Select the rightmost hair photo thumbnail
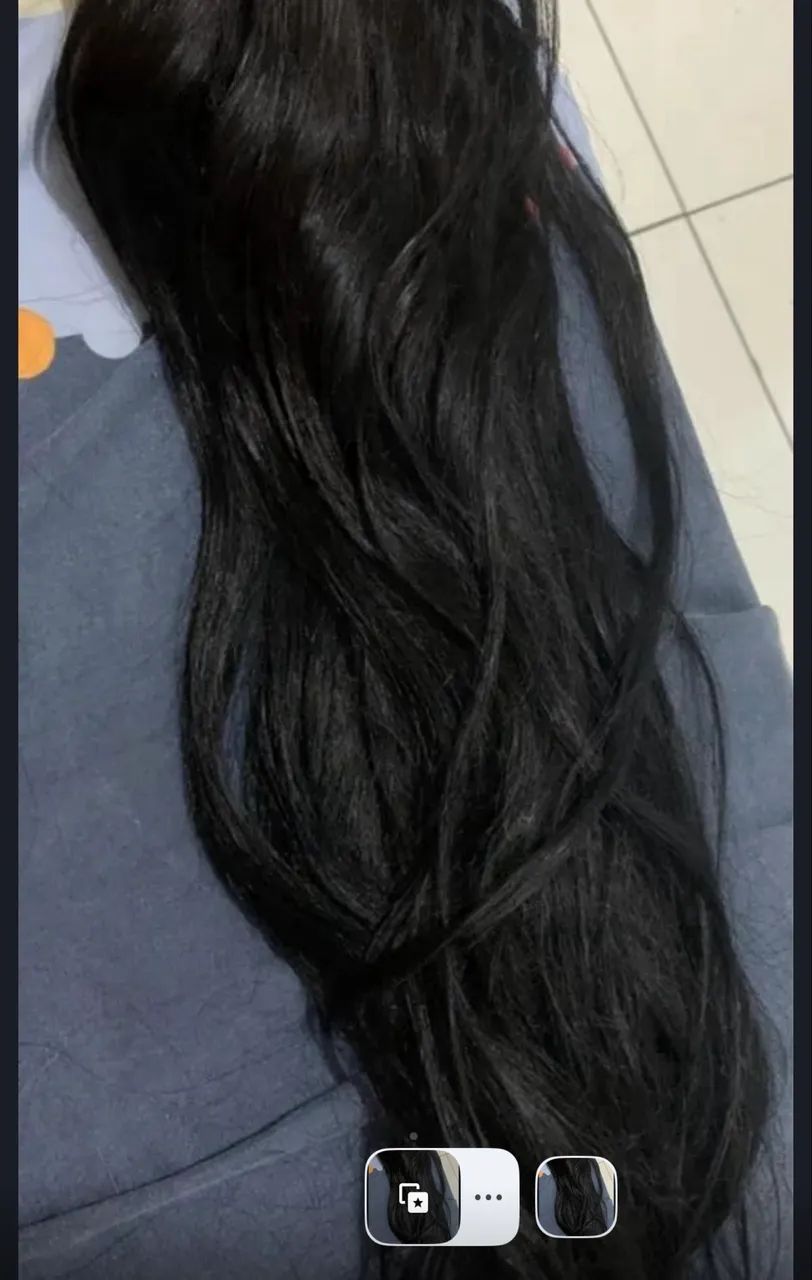 click(x=577, y=1196)
